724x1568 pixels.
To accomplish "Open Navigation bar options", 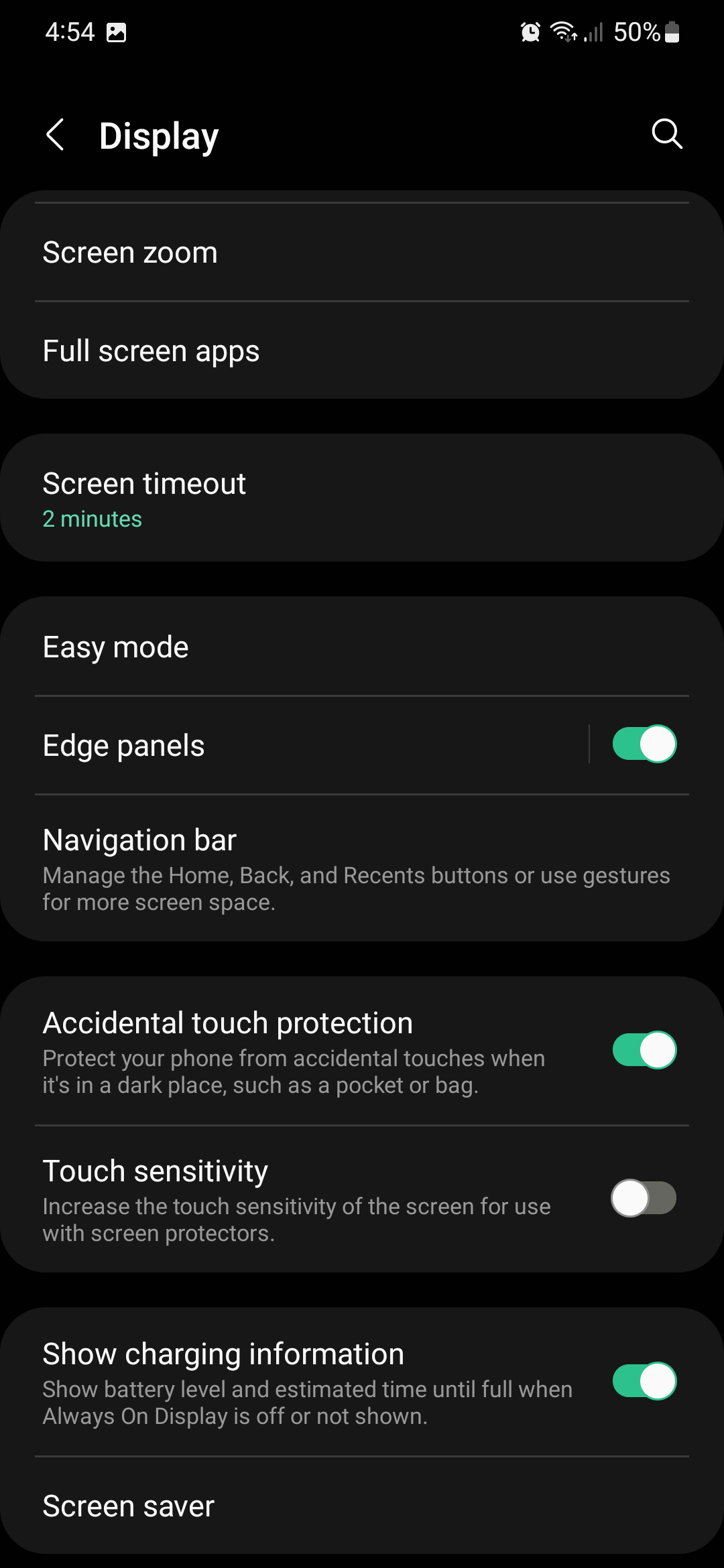I will click(x=362, y=869).
